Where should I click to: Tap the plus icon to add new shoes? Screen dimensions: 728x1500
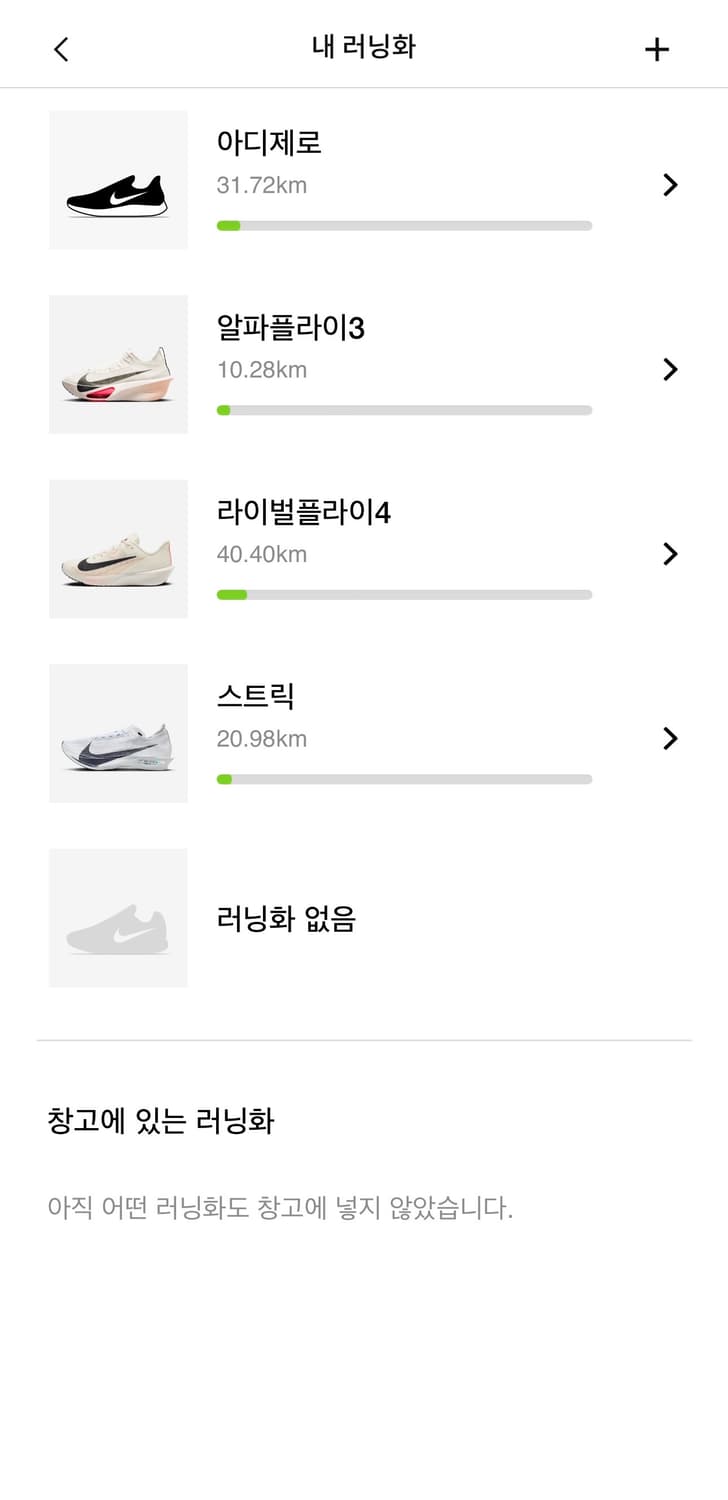[657, 48]
